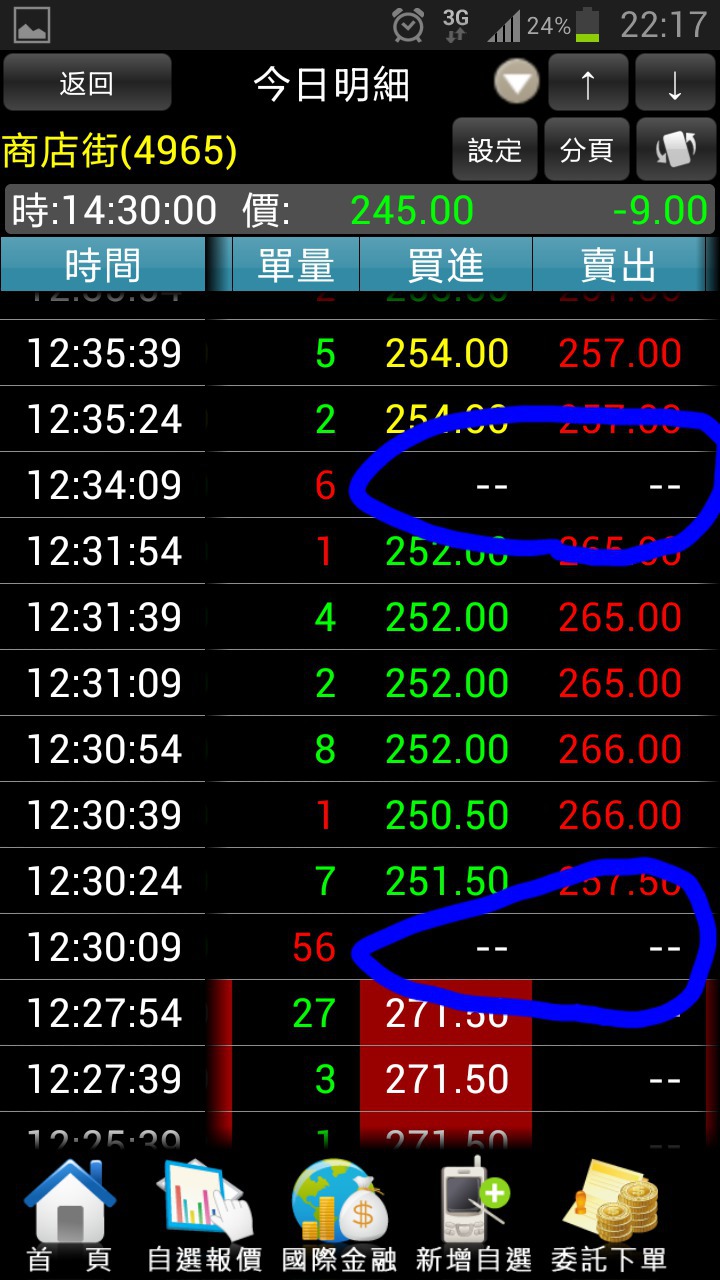
Task: Tap the up arrow button
Action: (x=588, y=83)
